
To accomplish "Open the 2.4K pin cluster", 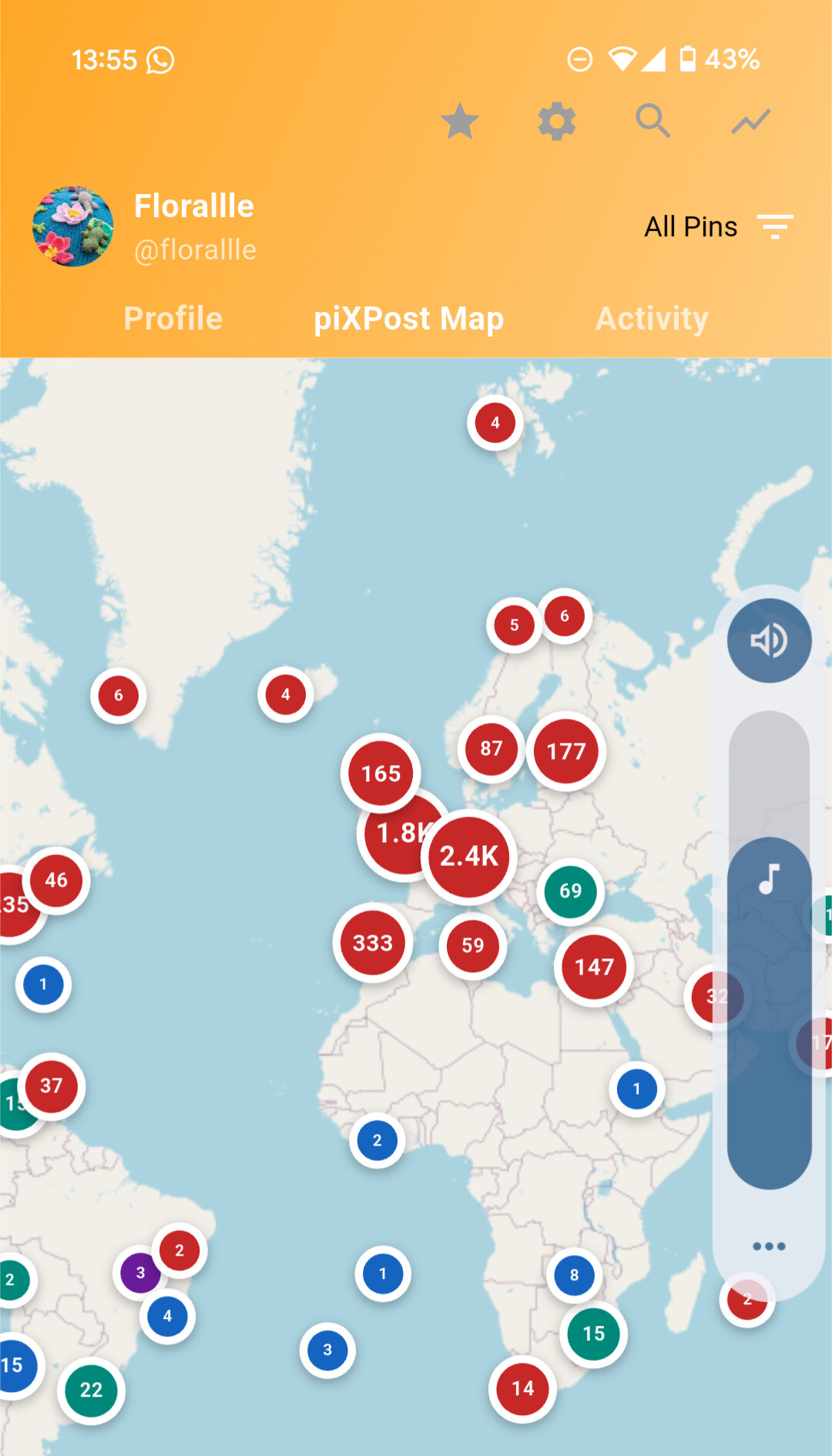I will (x=468, y=856).
